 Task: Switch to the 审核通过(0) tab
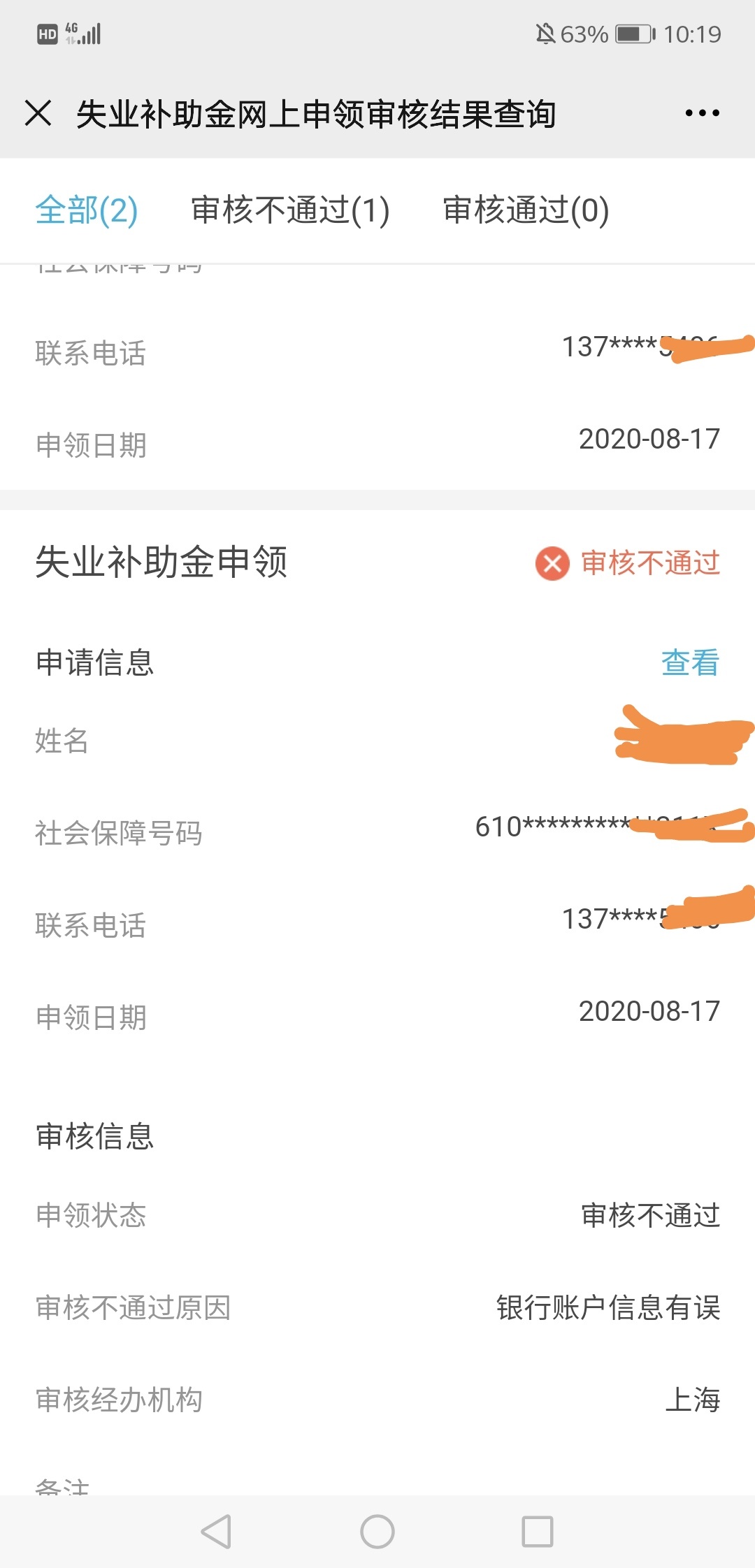pyautogui.click(x=526, y=210)
